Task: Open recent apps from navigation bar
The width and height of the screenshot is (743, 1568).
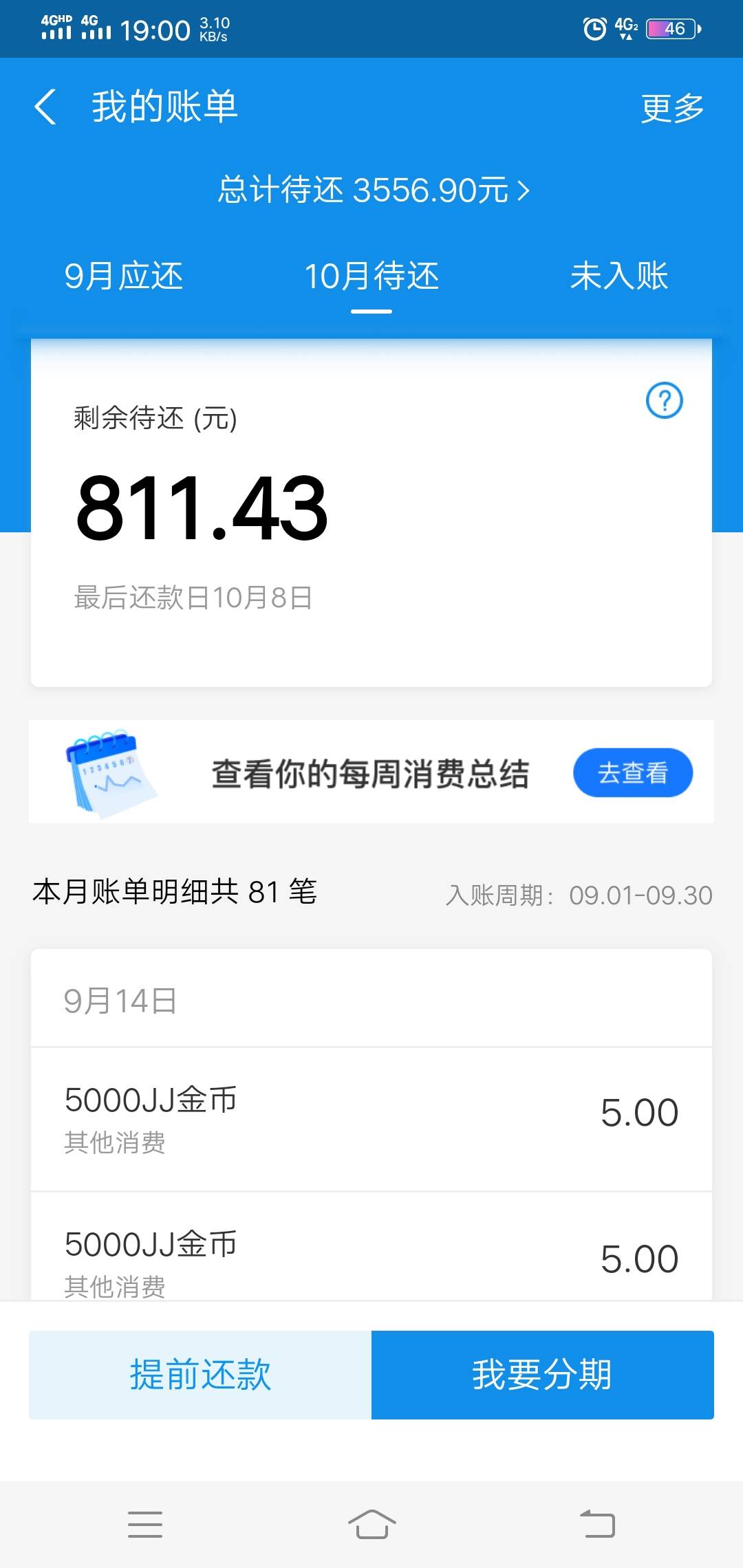Action: [x=145, y=1524]
